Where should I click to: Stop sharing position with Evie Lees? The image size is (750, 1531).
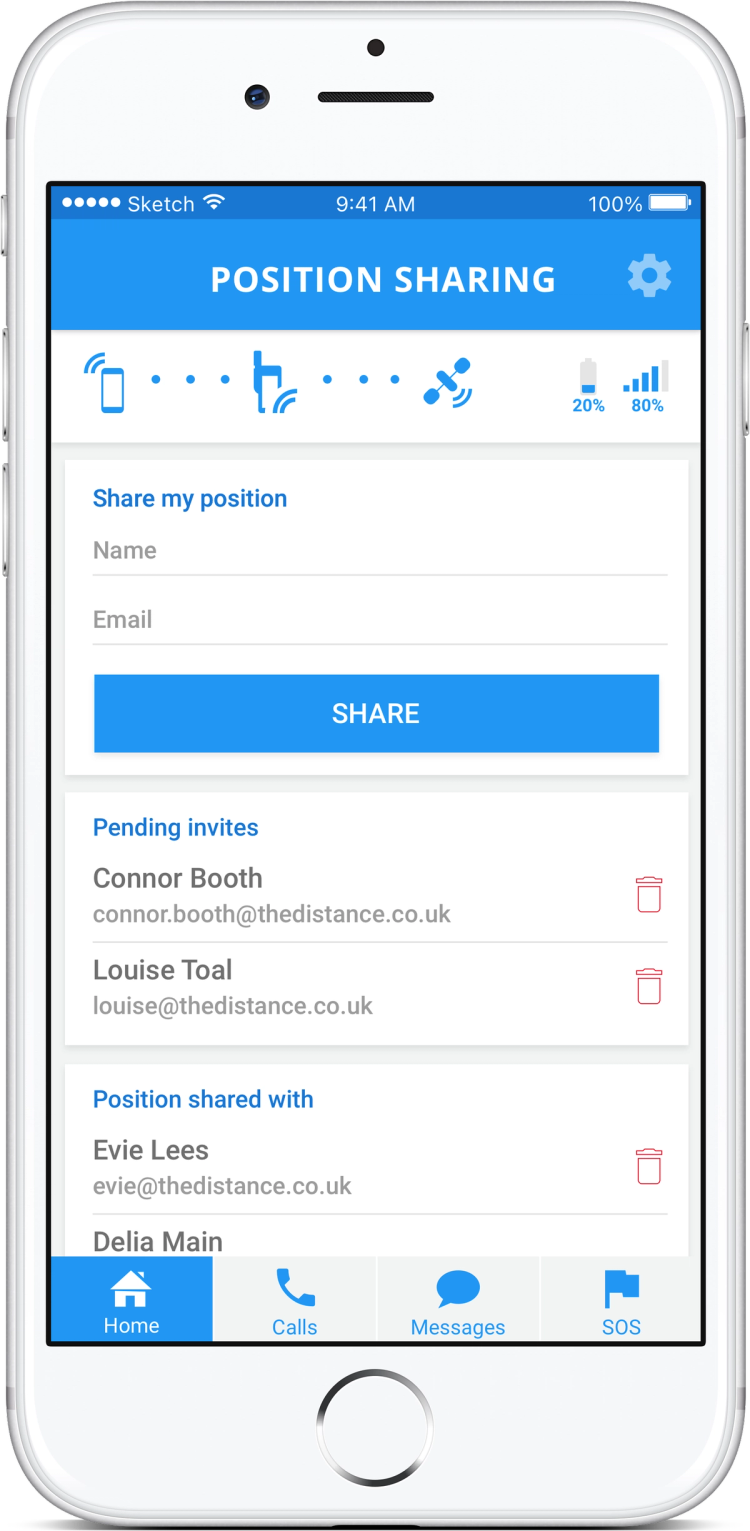pos(649,1166)
